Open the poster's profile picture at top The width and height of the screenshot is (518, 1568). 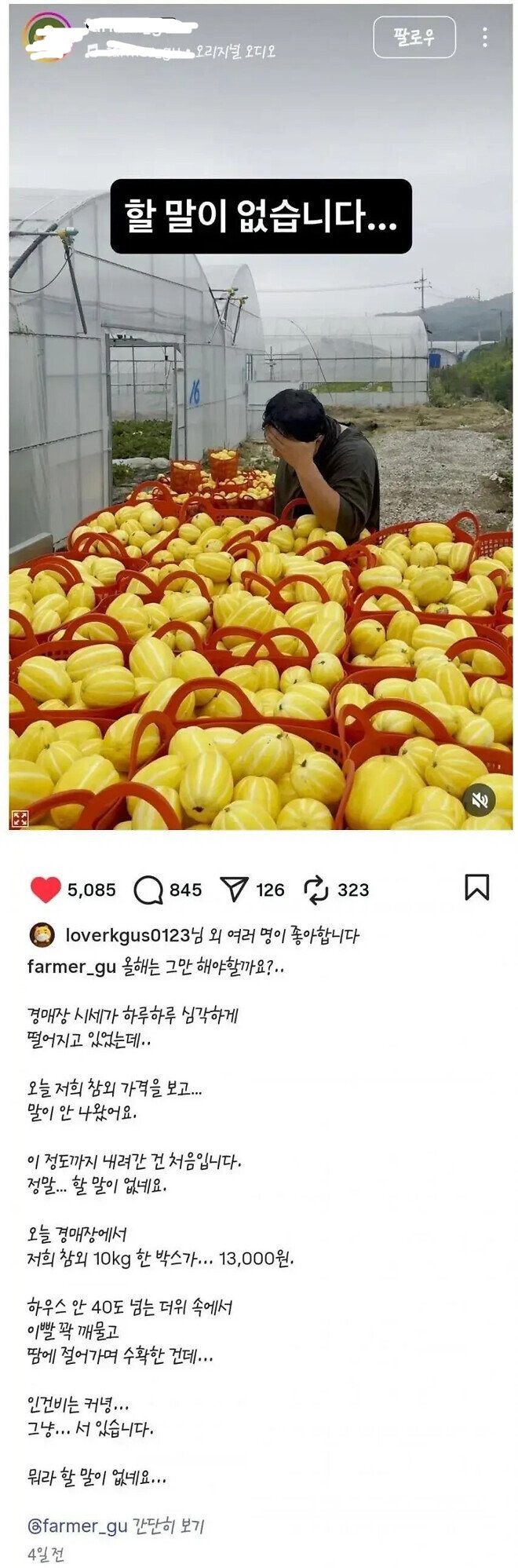[x=43, y=37]
